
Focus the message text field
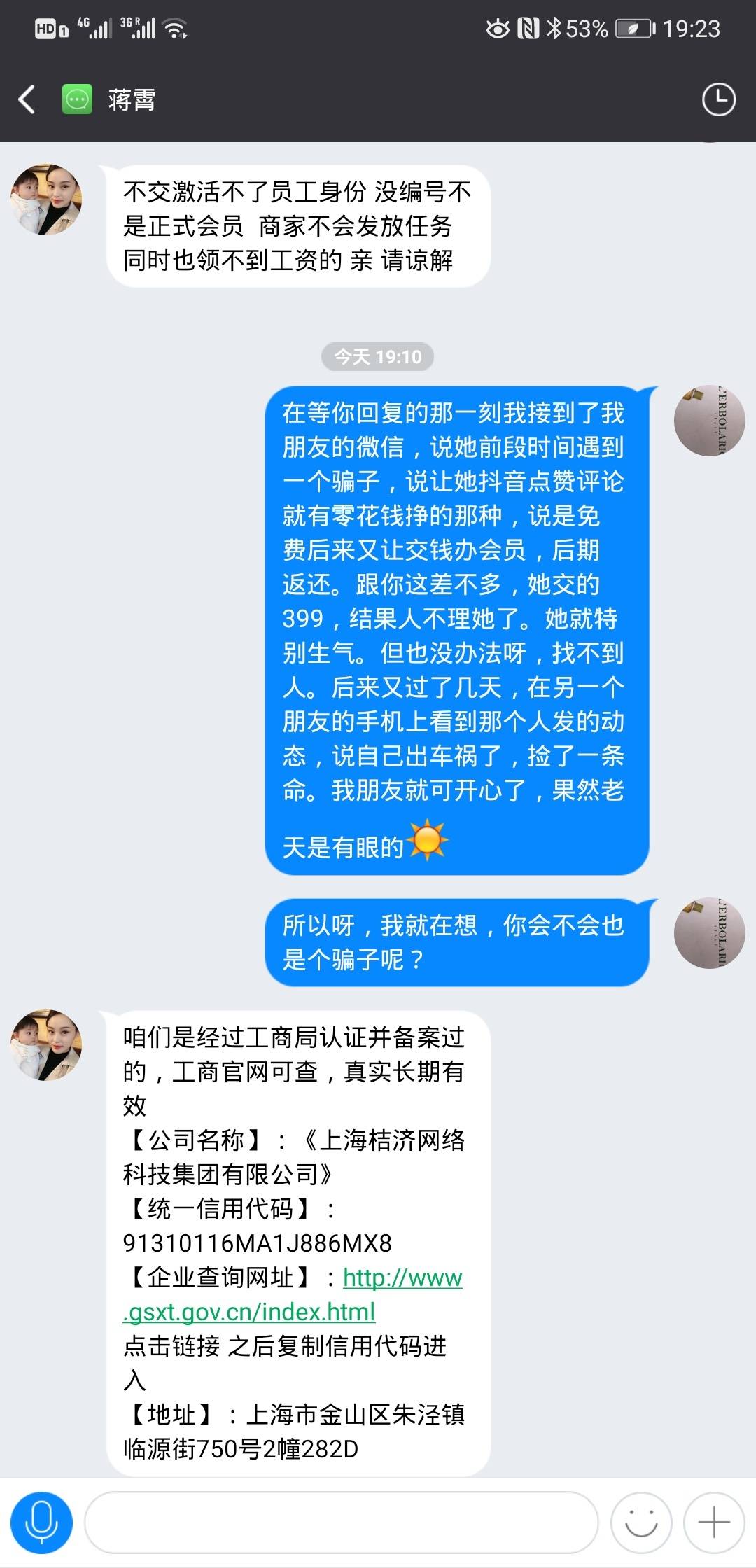[x=342, y=1522]
